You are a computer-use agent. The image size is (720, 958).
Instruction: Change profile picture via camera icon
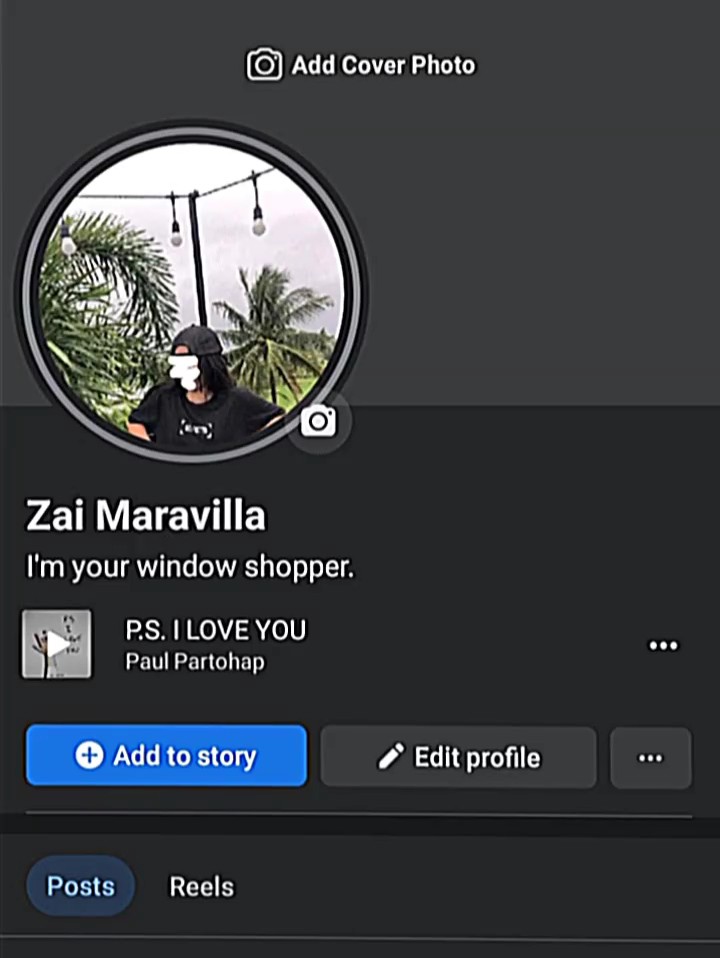tap(318, 422)
